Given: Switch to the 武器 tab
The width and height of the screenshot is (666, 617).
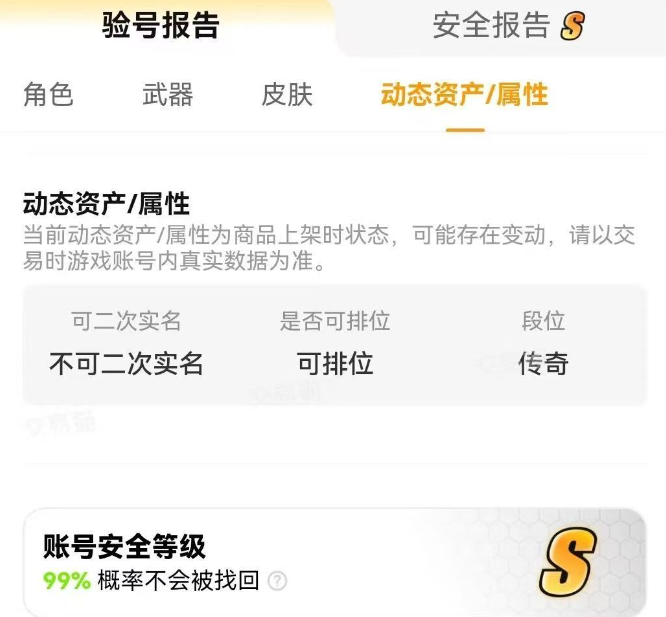Looking at the screenshot, I should click(x=168, y=94).
